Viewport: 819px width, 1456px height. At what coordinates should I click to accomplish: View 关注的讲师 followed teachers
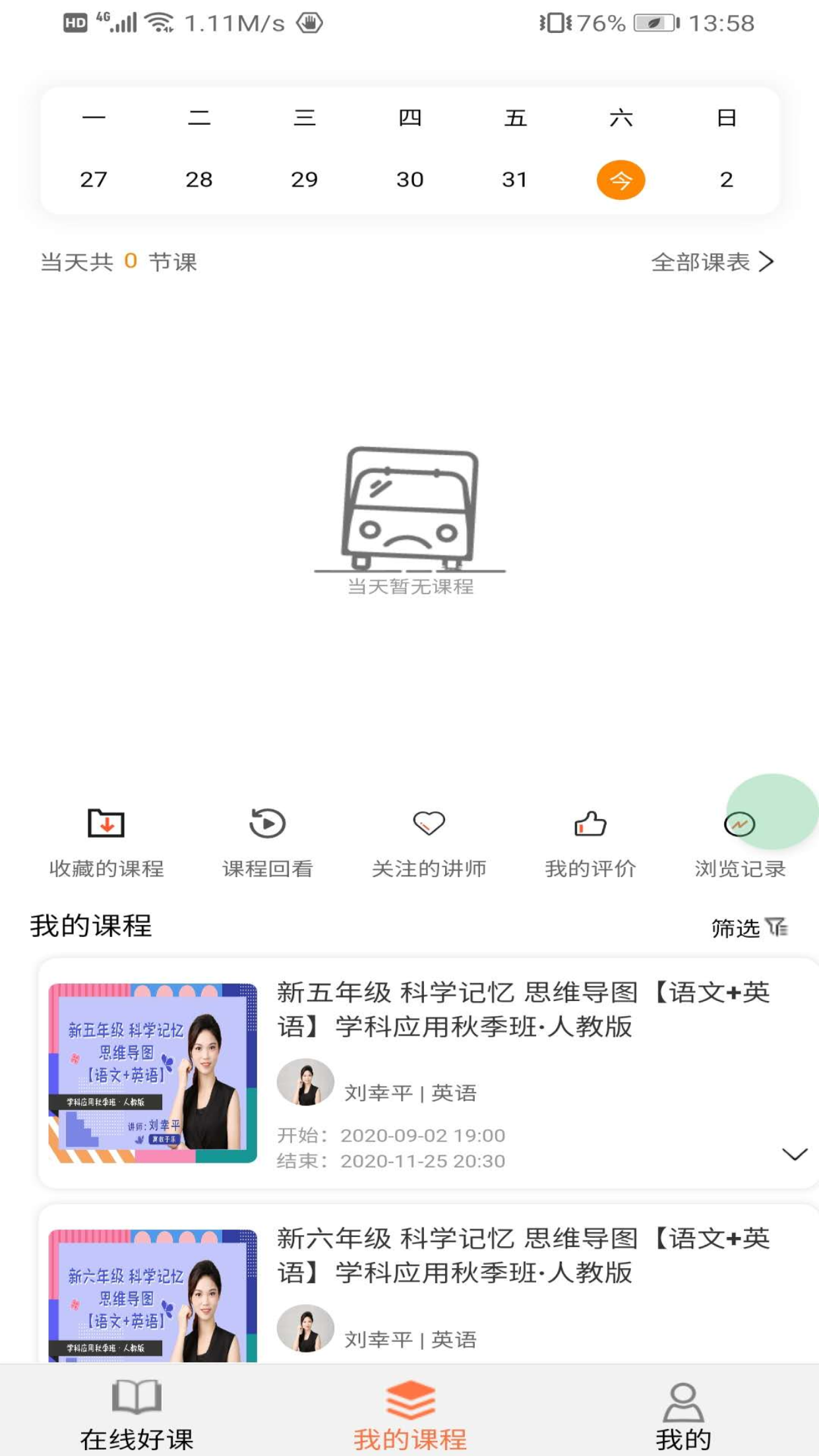tap(429, 842)
